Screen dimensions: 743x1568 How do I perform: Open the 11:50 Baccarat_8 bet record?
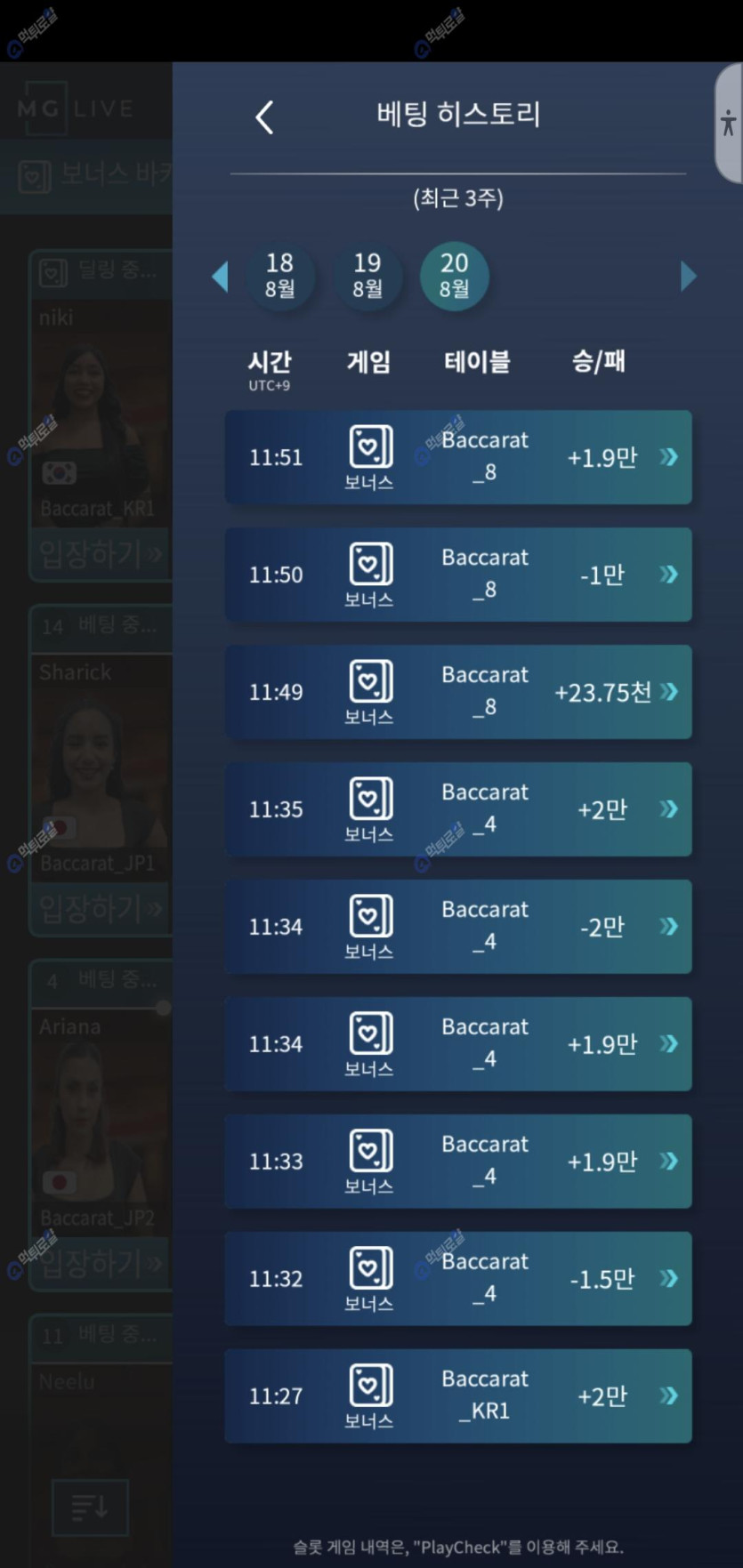[x=457, y=575]
